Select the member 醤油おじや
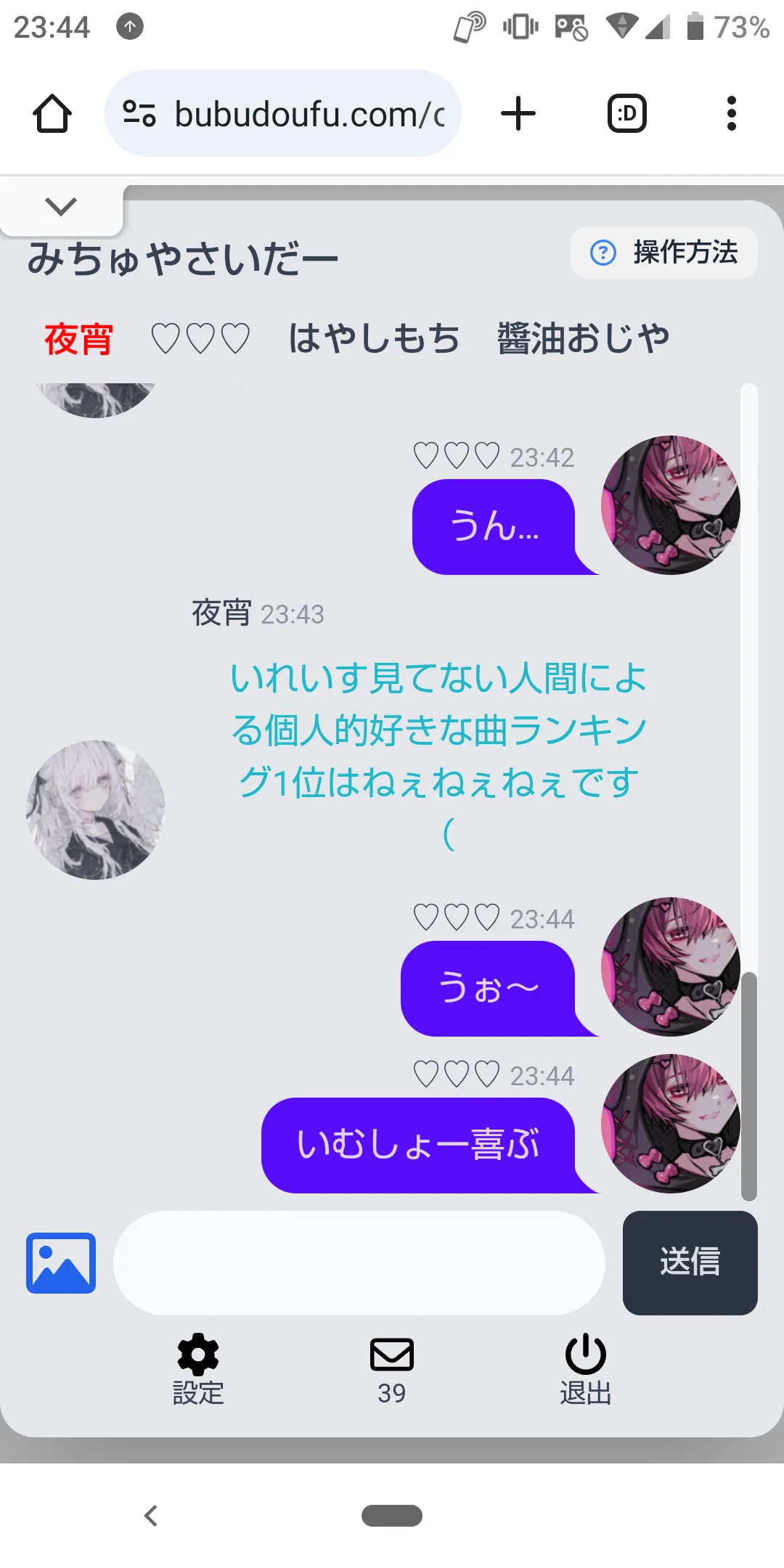Viewport: 784px width, 1568px height. [583, 339]
